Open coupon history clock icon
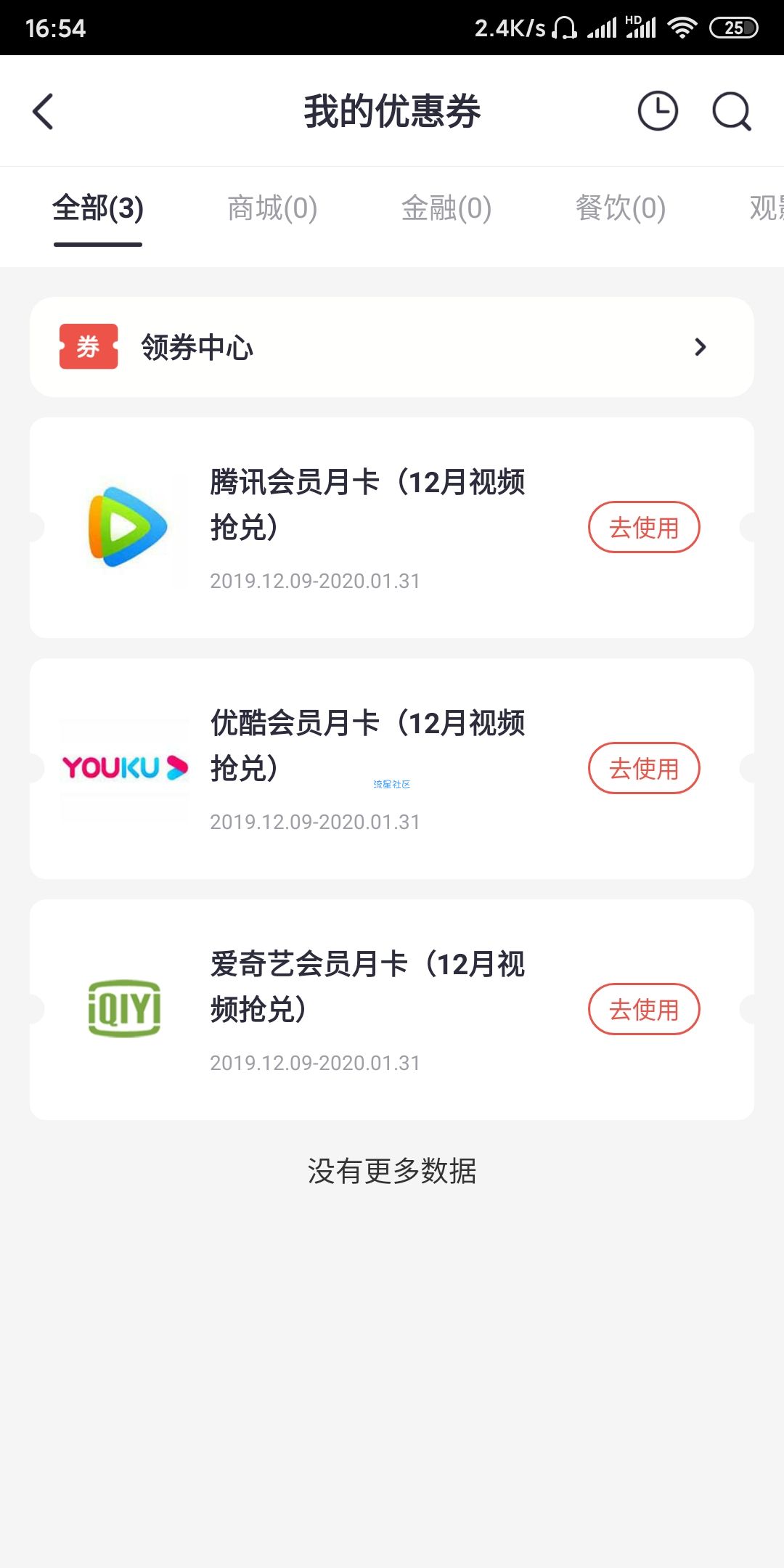Screen dimensions: 784x1568 (658, 111)
